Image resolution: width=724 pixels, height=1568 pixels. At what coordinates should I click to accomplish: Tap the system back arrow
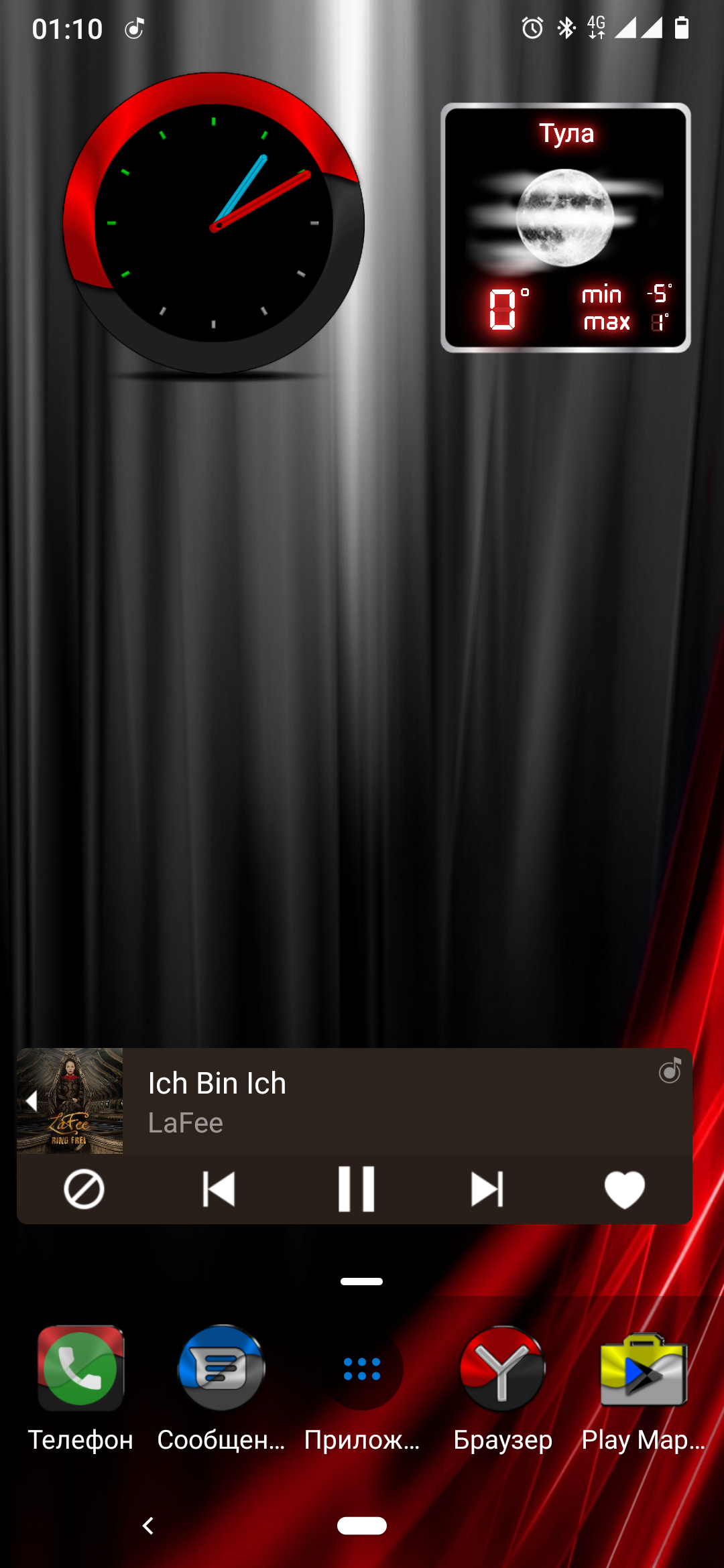tap(148, 1526)
